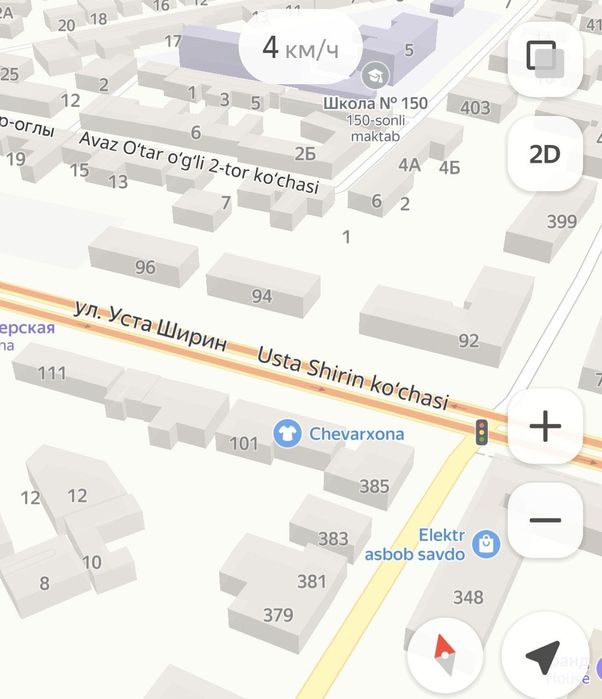Center map on my location arrow
The height and width of the screenshot is (699, 602).
tap(544, 655)
